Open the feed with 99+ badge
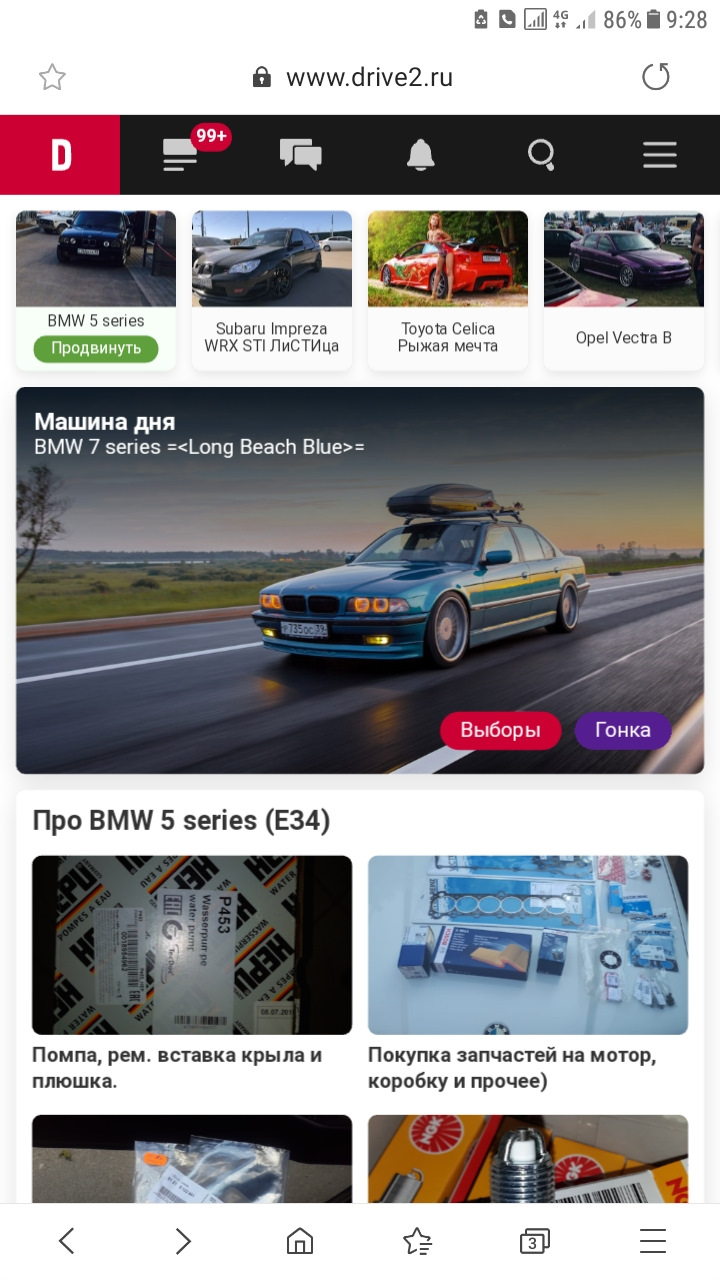 point(182,155)
